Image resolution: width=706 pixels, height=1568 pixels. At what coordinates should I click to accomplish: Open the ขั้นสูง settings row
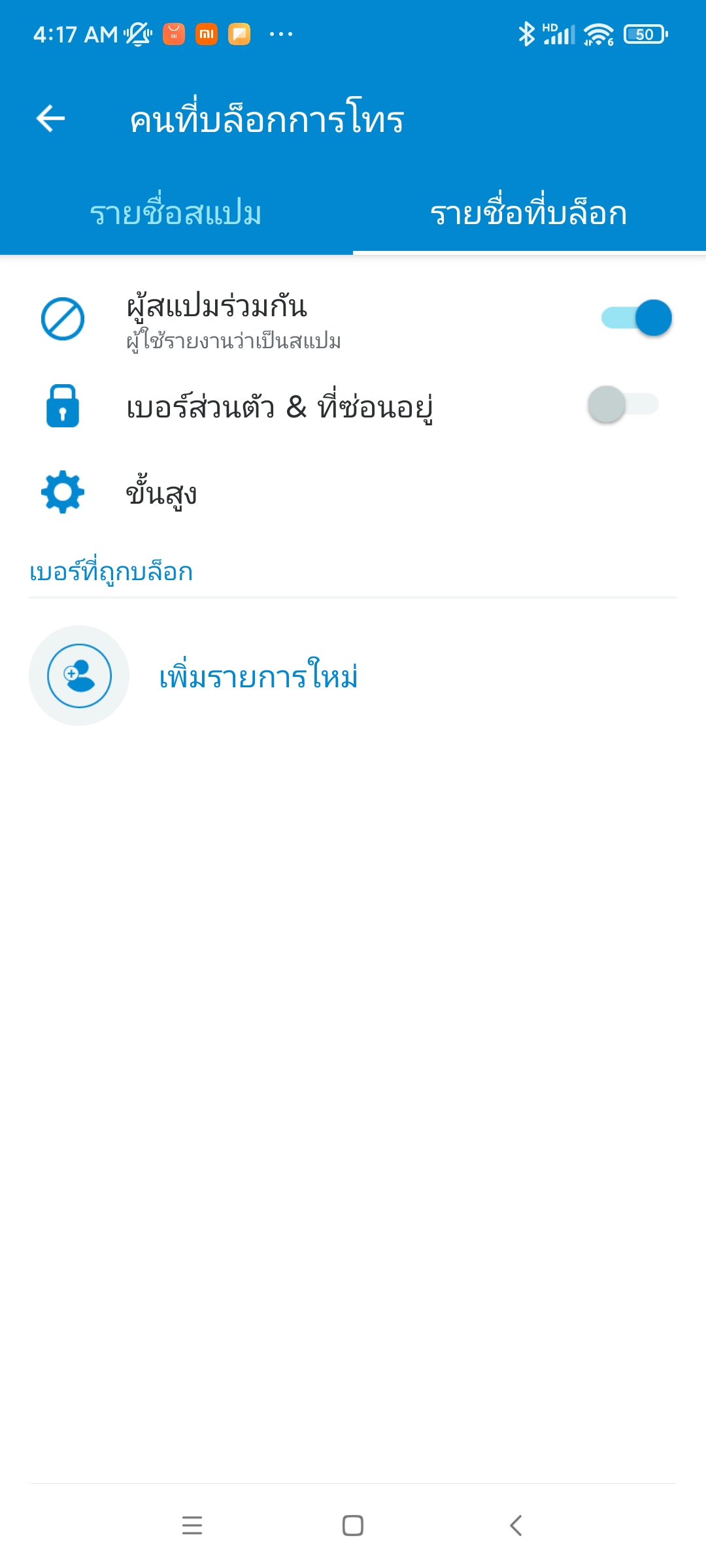(x=353, y=492)
